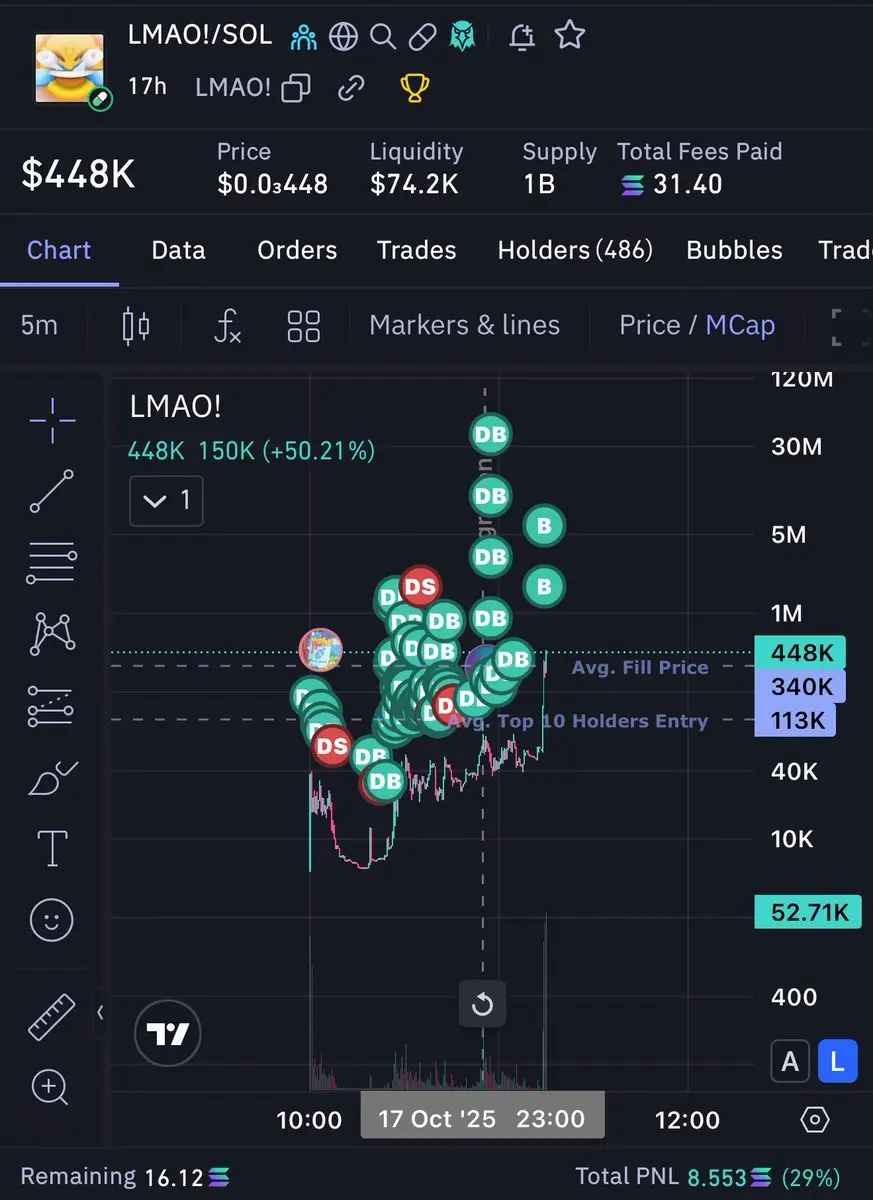Image resolution: width=873 pixels, height=1200 pixels.
Task: Change the 5m chart interval
Action: (39, 325)
